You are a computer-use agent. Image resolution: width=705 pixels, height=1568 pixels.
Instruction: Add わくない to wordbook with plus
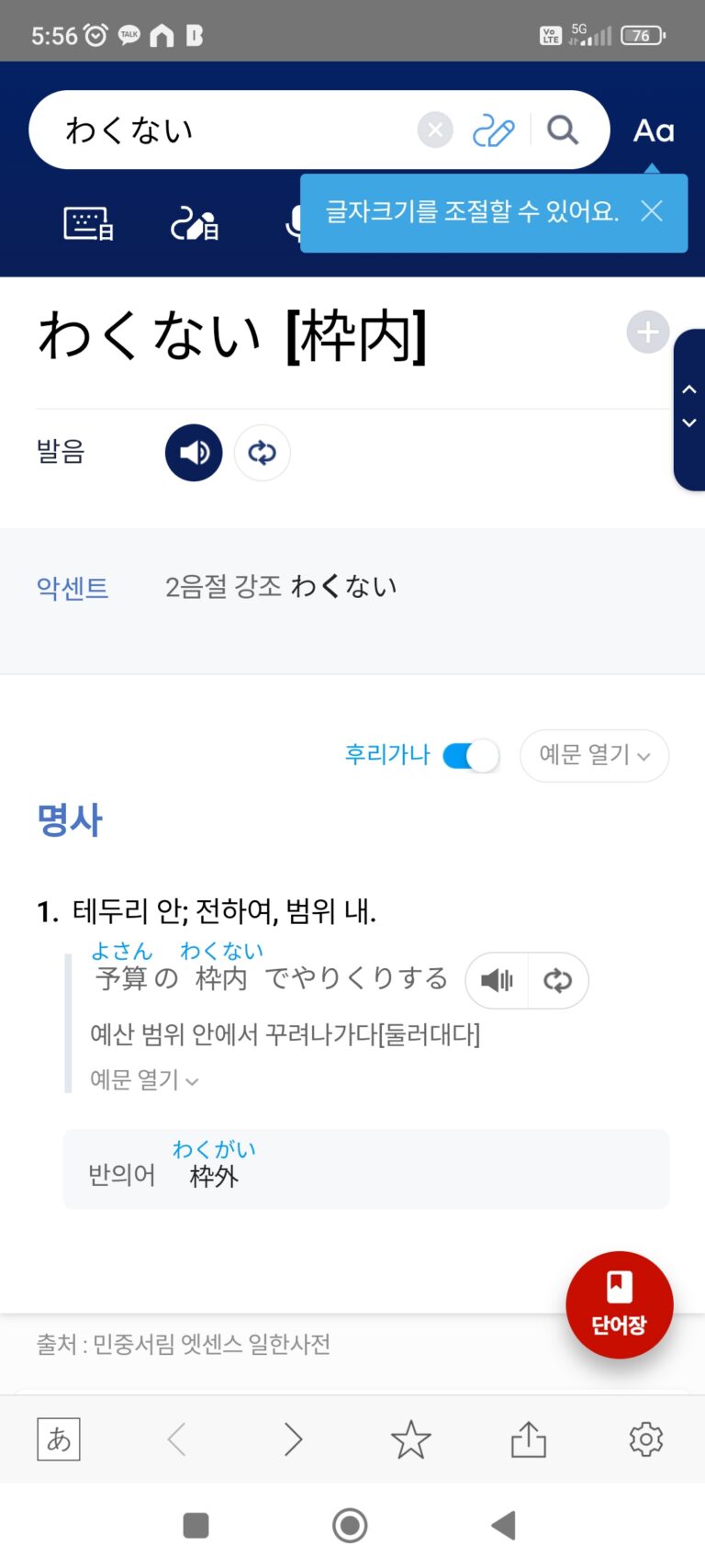pyautogui.click(x=648, y=333)
